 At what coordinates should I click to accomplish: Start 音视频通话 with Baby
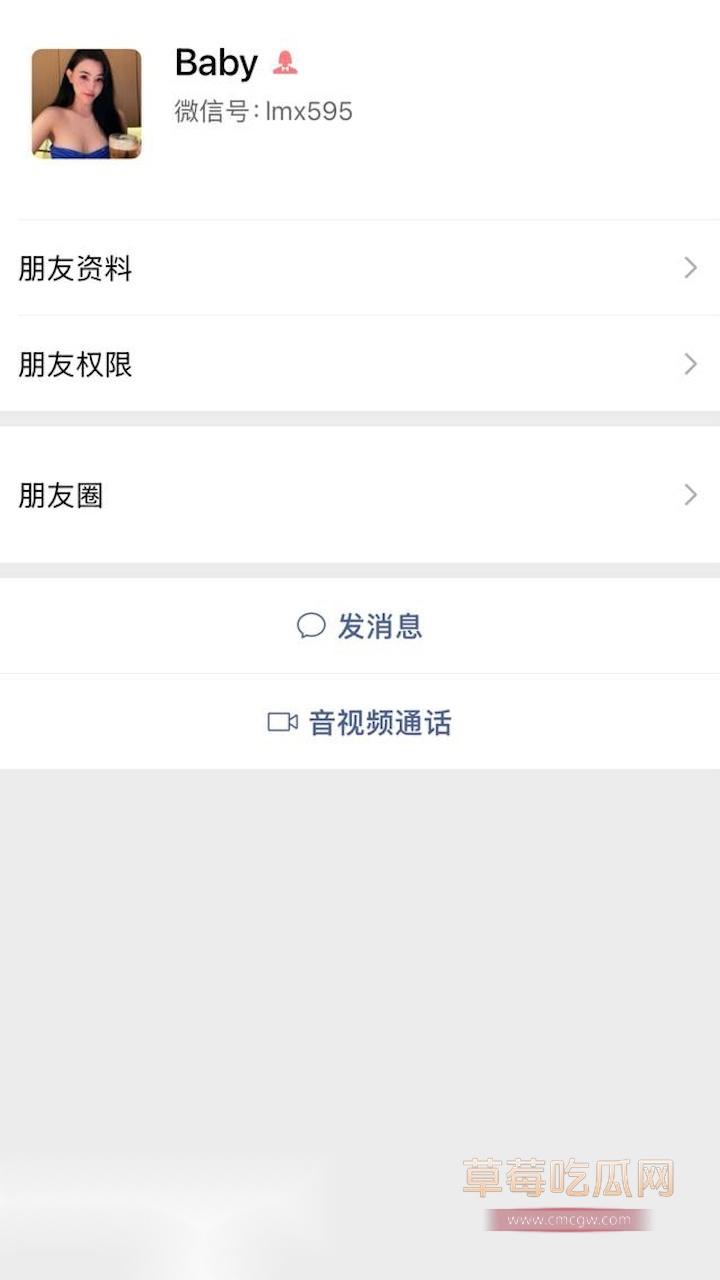360,722
